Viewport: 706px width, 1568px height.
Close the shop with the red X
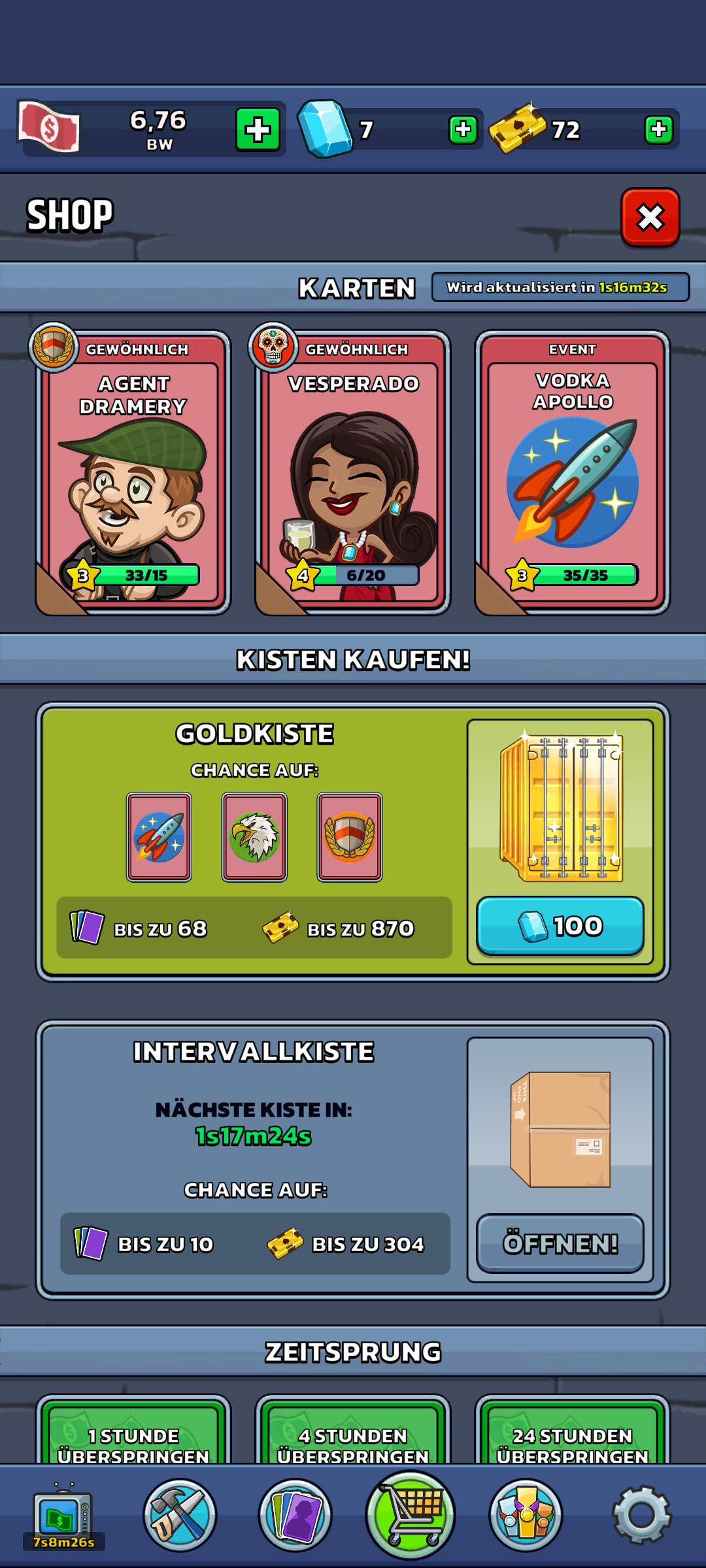pos(650,218)
